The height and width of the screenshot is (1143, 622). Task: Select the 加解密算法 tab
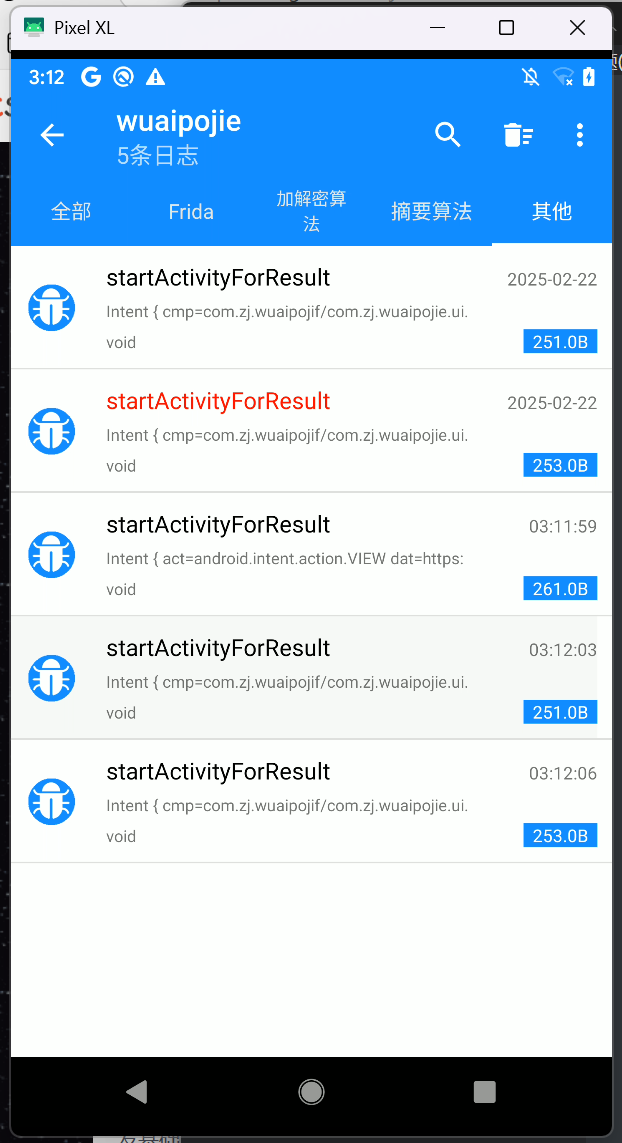311,211
